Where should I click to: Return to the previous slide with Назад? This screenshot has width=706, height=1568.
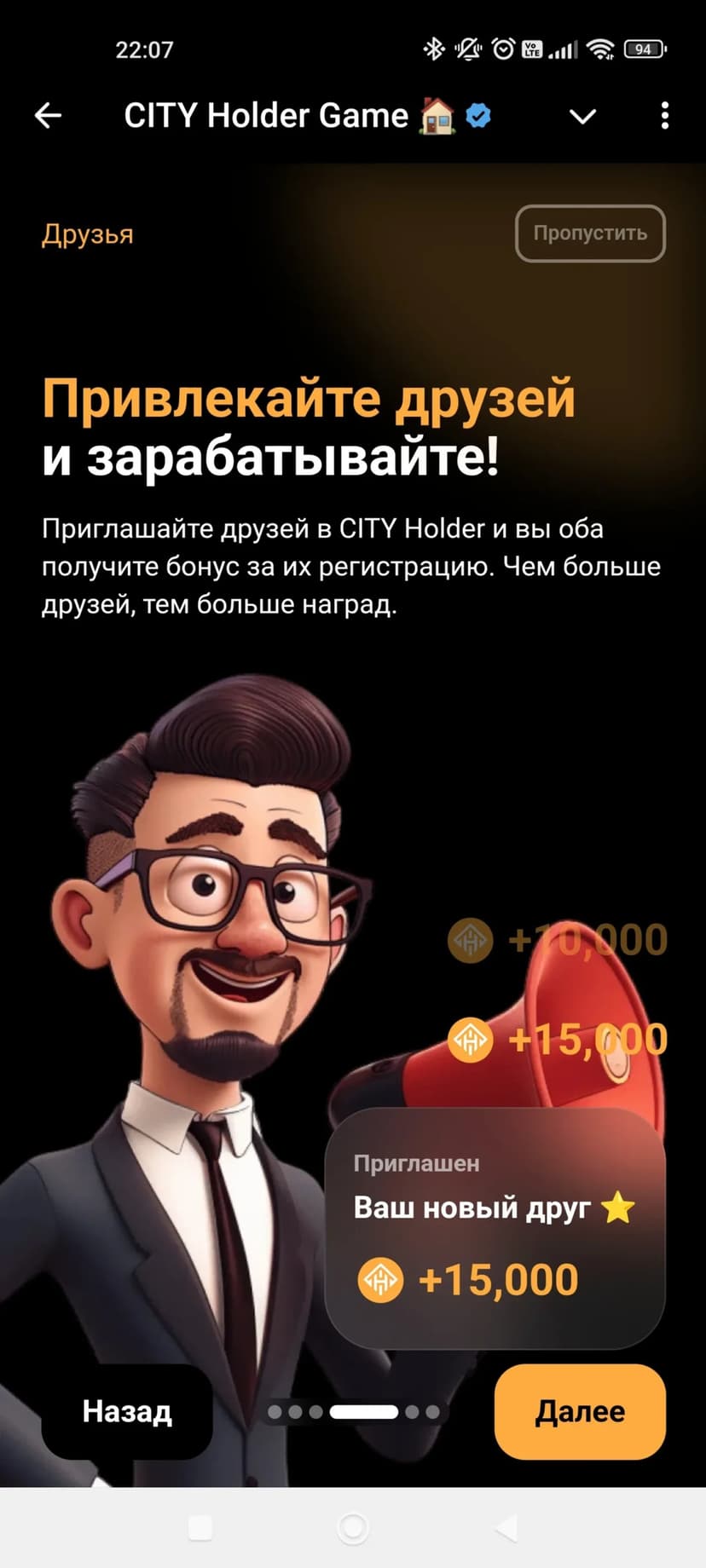click(x=127, y=1412)
